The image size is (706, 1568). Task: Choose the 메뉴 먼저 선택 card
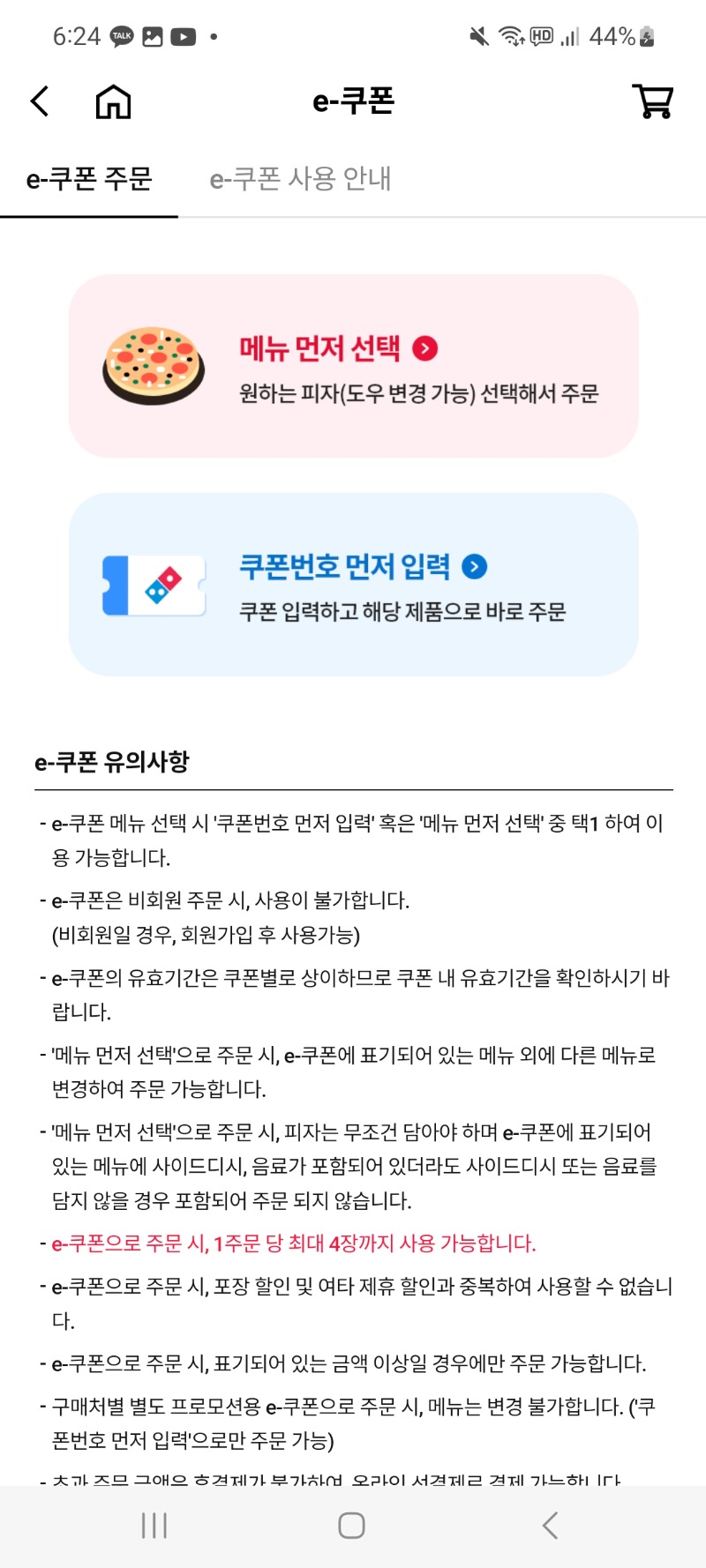click(x=353, y=366)
